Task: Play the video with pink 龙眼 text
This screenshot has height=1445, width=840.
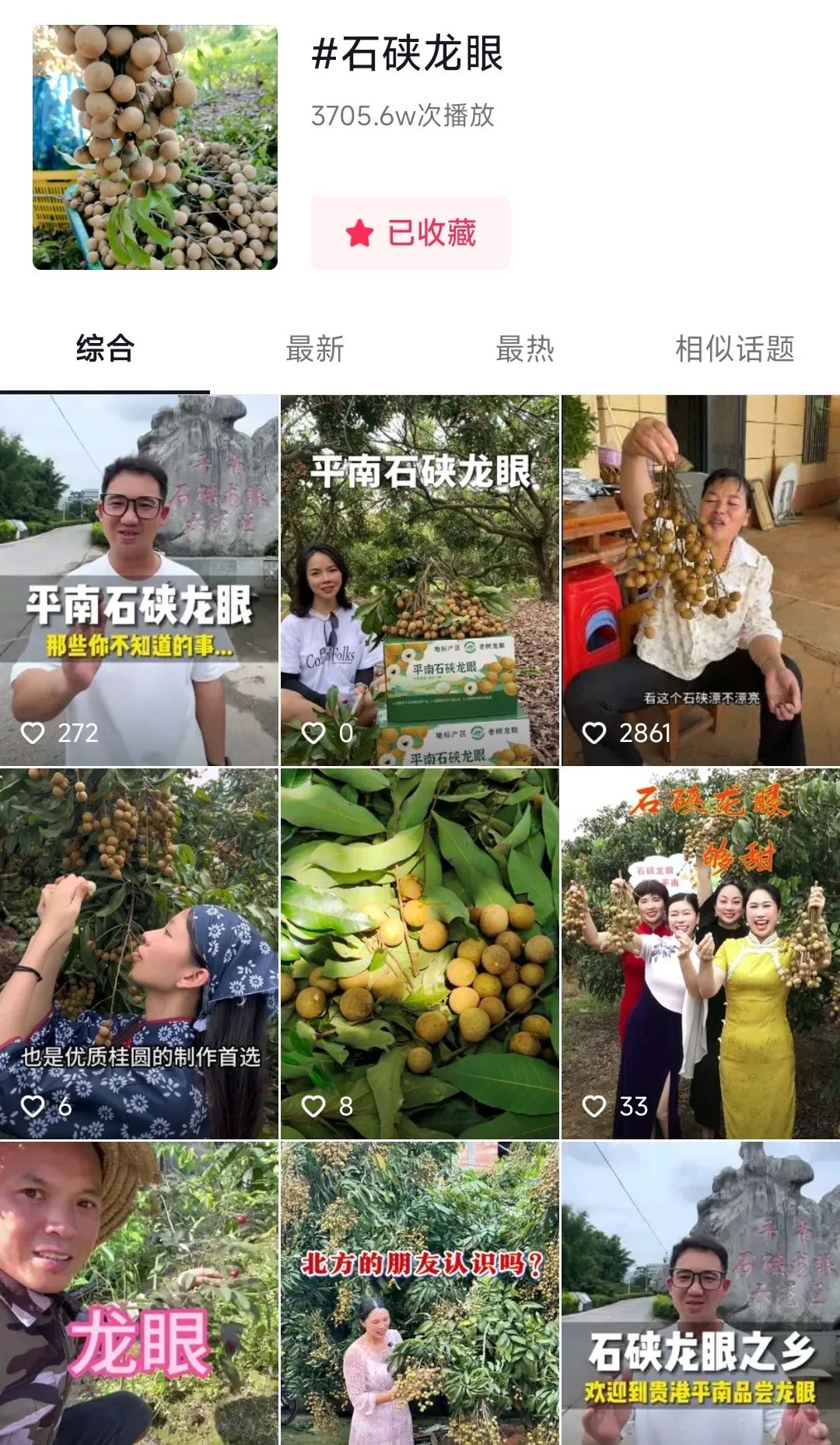Action: pos(139,1293)
